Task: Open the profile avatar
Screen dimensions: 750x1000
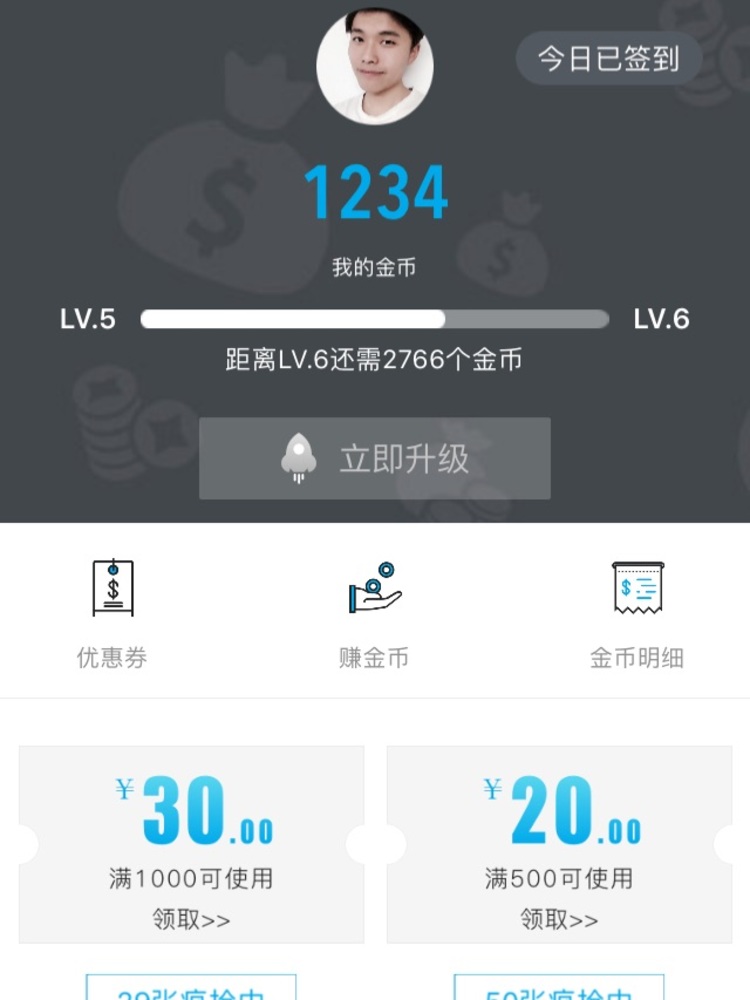Action: click(x=375, y=66)
